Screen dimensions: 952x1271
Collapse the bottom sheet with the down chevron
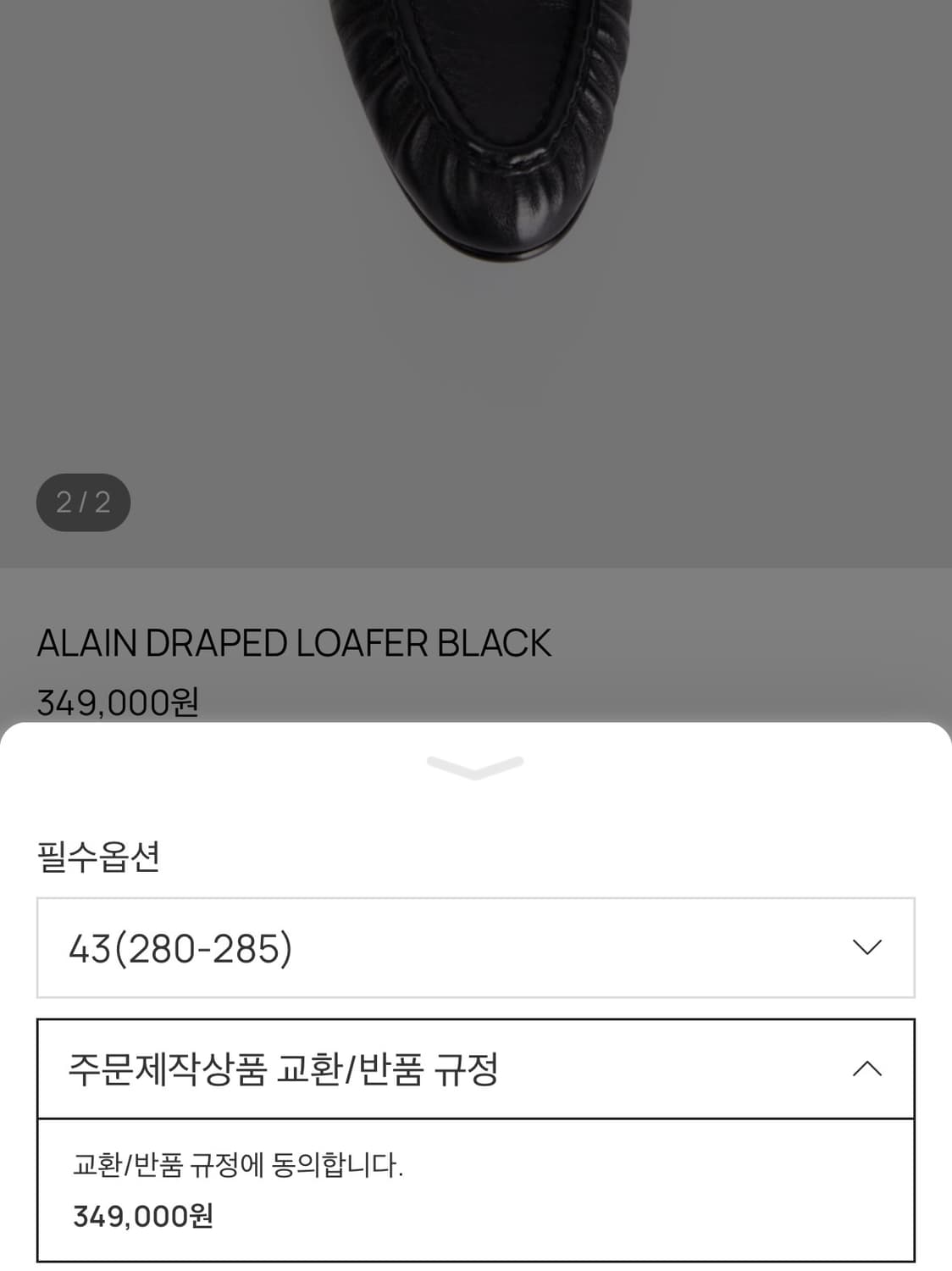coord(476,765)
